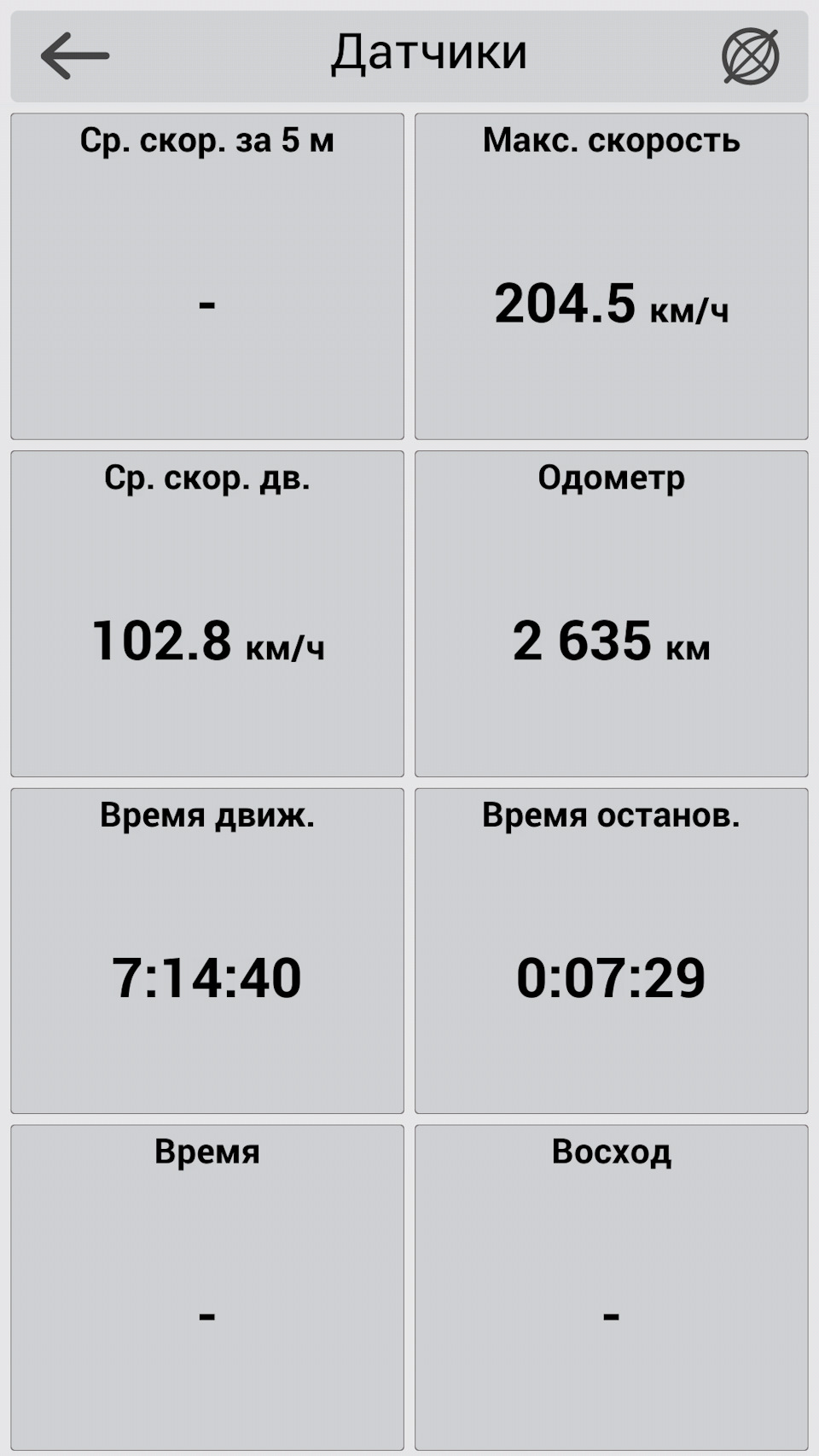Tap the Время sensor tile
The width and height of the screenshot is (819, 1456).
(207, 1287)
